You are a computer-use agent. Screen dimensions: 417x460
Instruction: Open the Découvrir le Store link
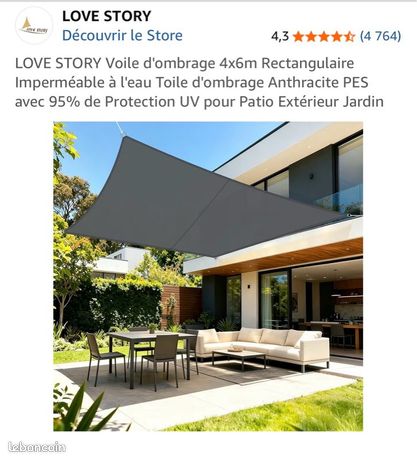point(122,35)
